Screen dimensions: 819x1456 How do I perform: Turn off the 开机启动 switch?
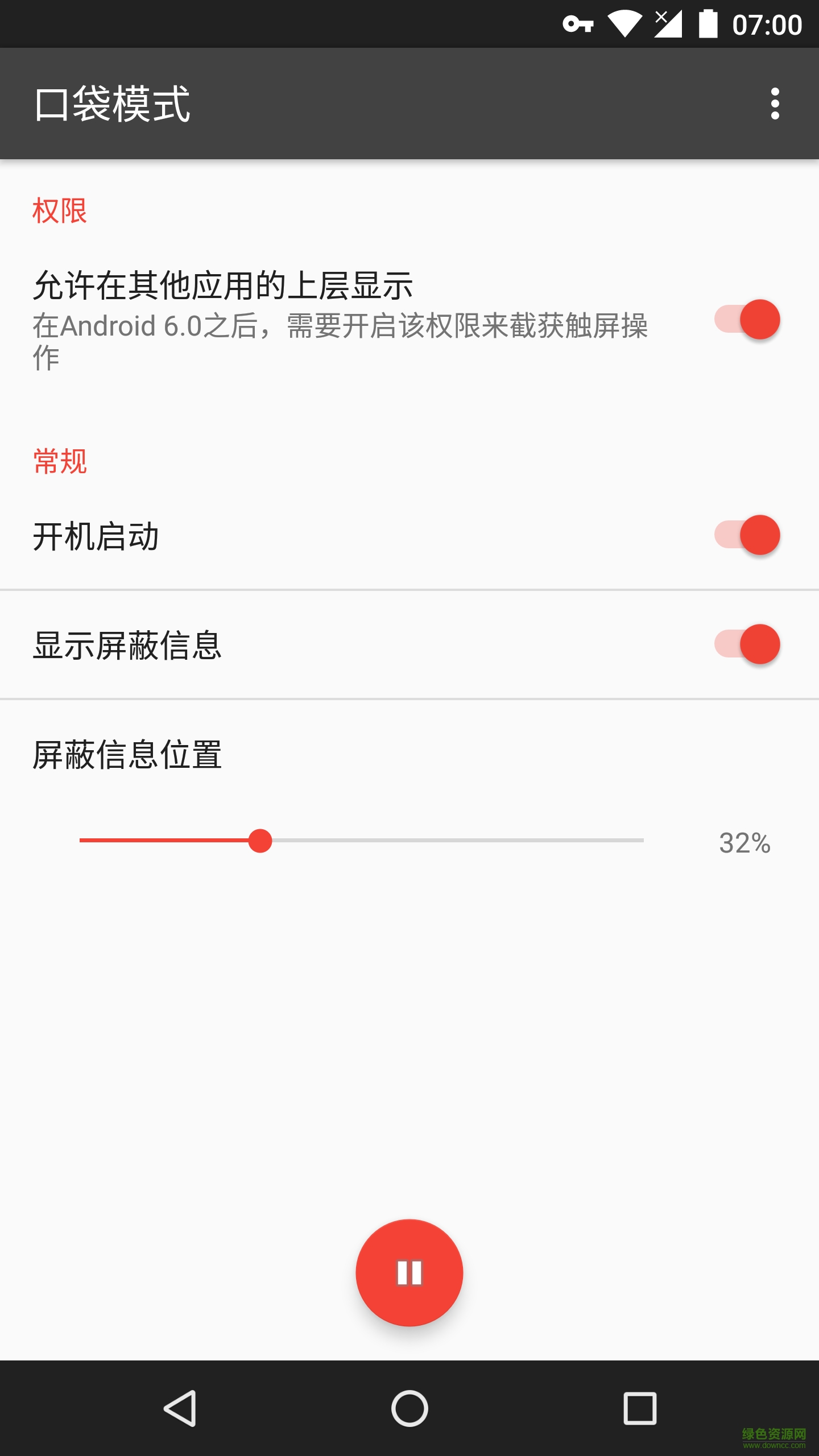tap(747, 535)
